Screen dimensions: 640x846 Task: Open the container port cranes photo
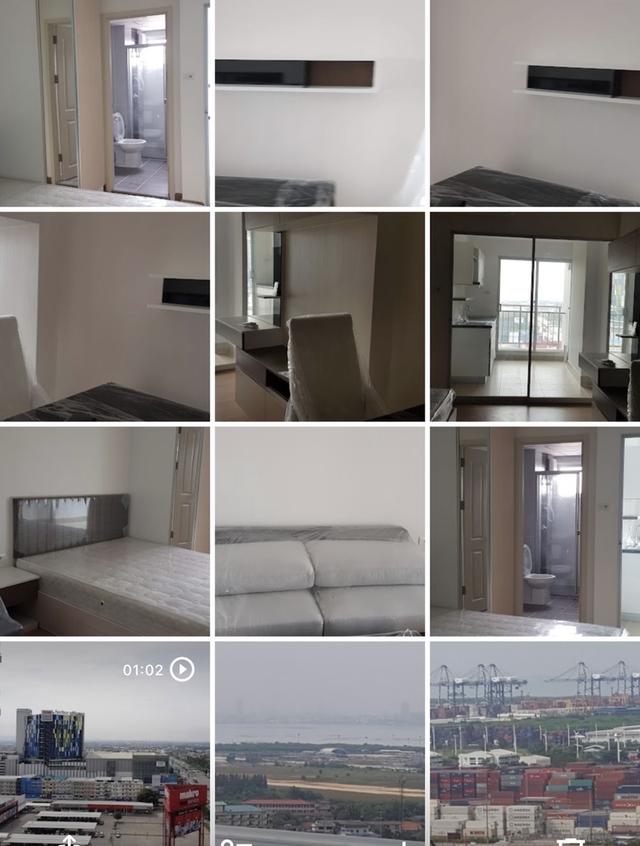(535, 745)
